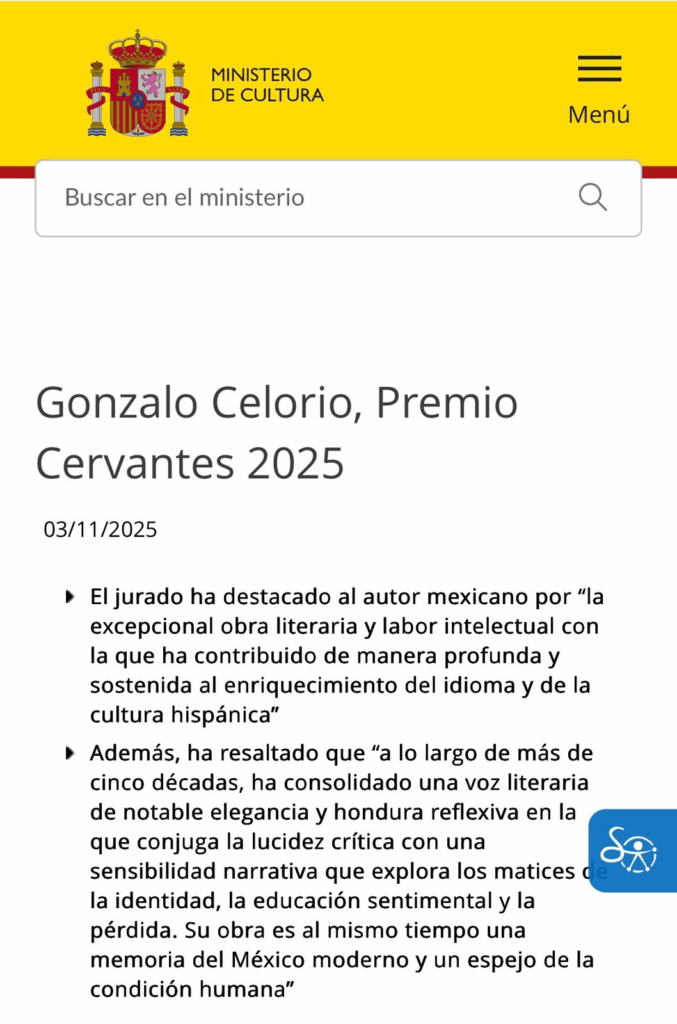This screenshot has height=1024, width=677.
Task: Open the Menú hamburger button
Action: pos(599,88)
